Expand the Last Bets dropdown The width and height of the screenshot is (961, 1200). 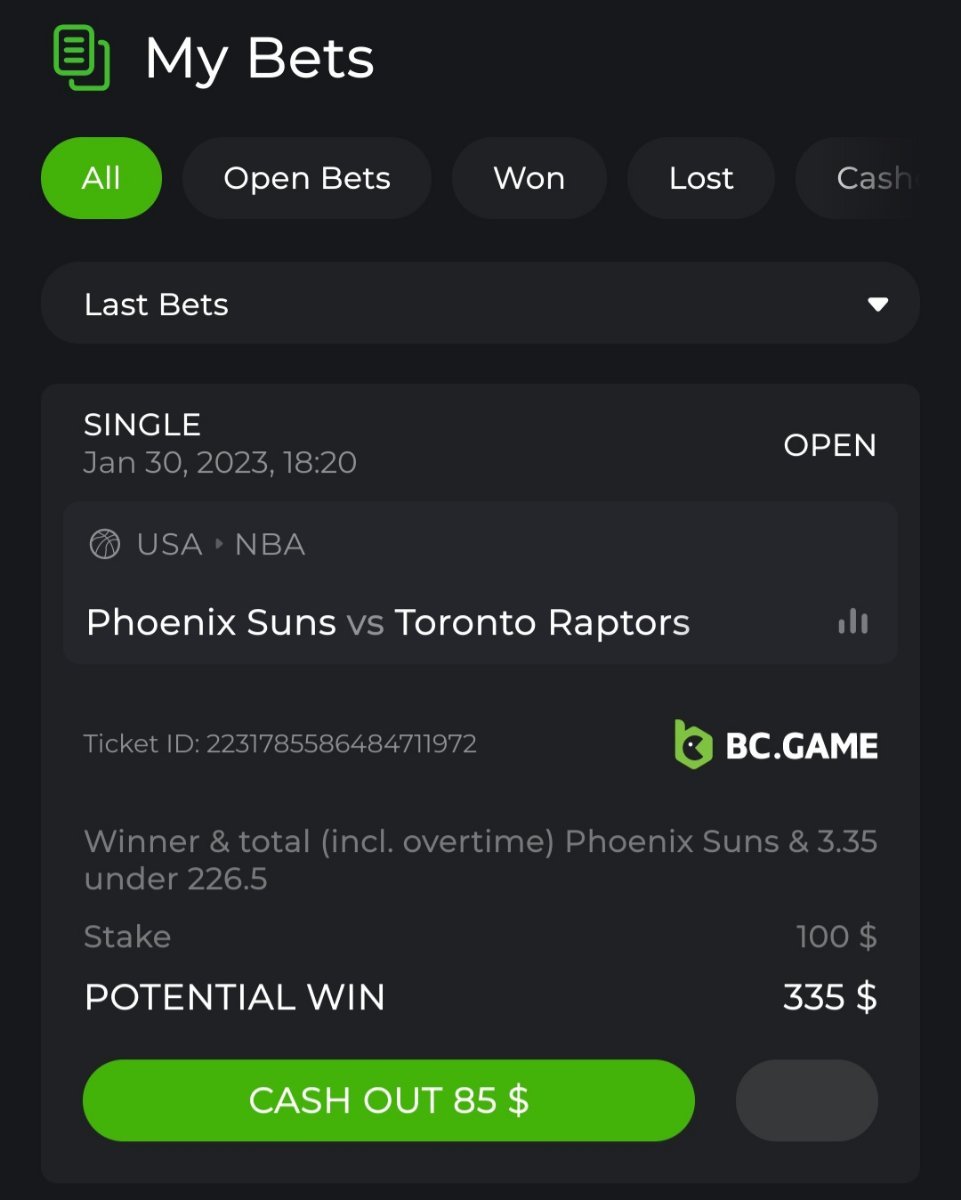[480, 304]
